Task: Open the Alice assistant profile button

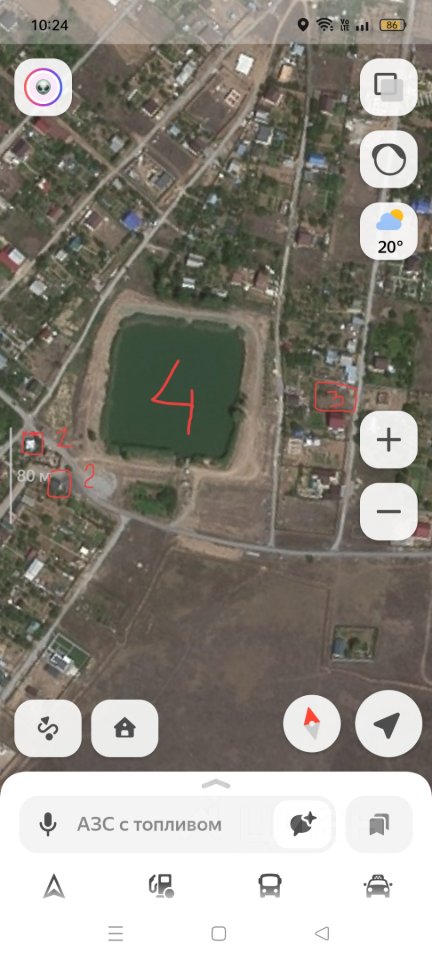Action: click(x=43, y=88)
